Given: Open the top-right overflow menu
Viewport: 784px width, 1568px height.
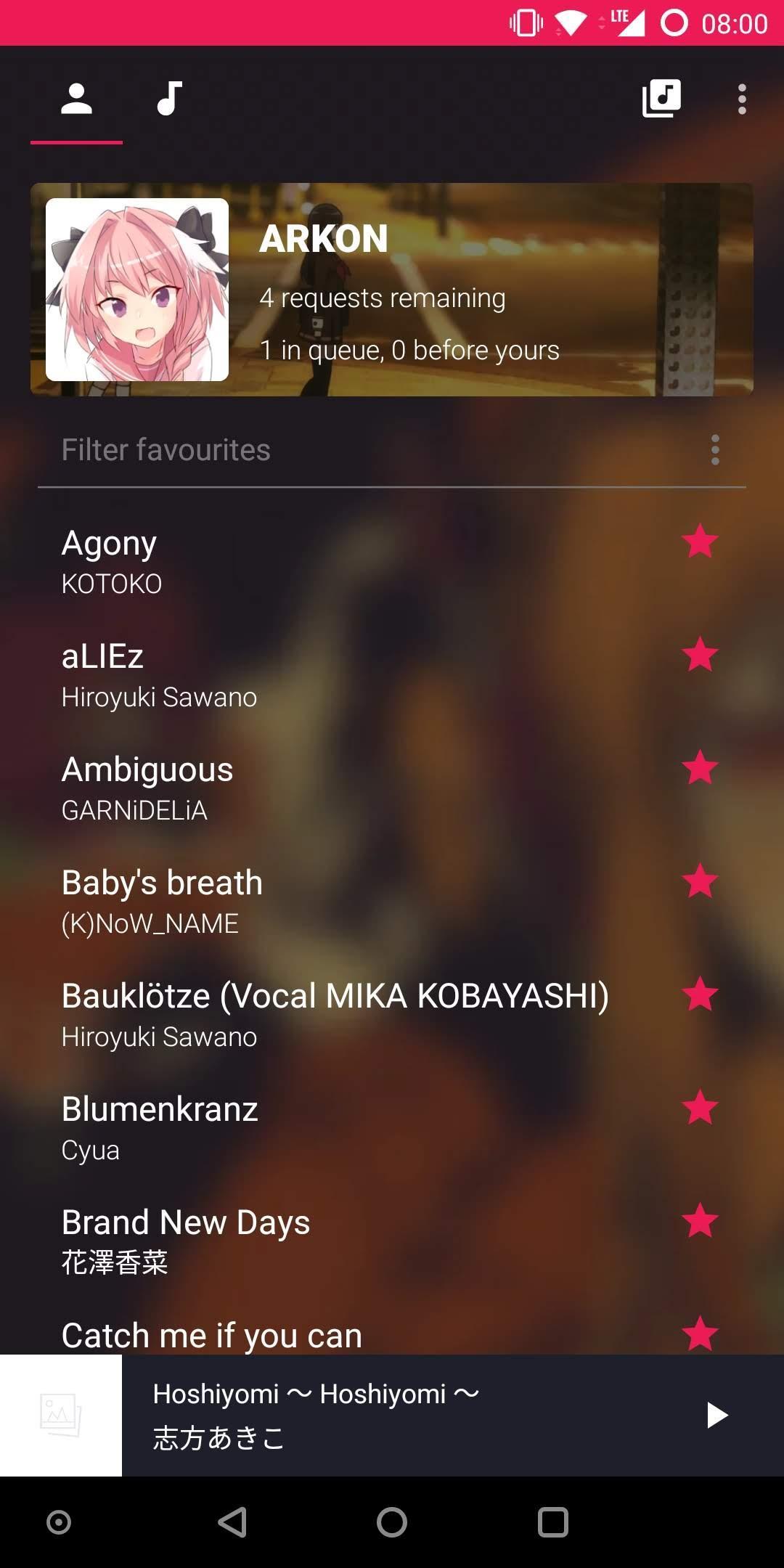Looking at the screenshot, I should [741, 99].
